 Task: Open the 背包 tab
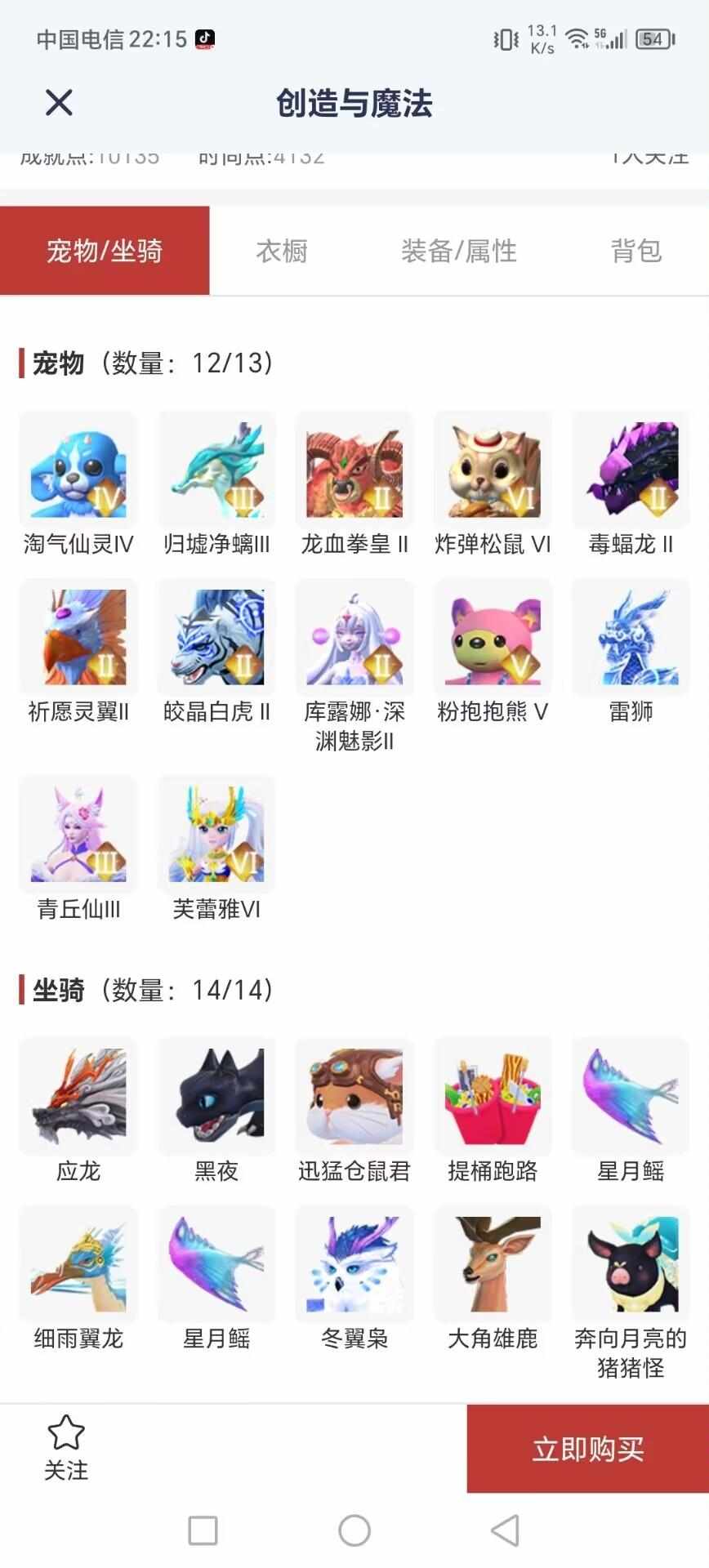click(635, 251)
